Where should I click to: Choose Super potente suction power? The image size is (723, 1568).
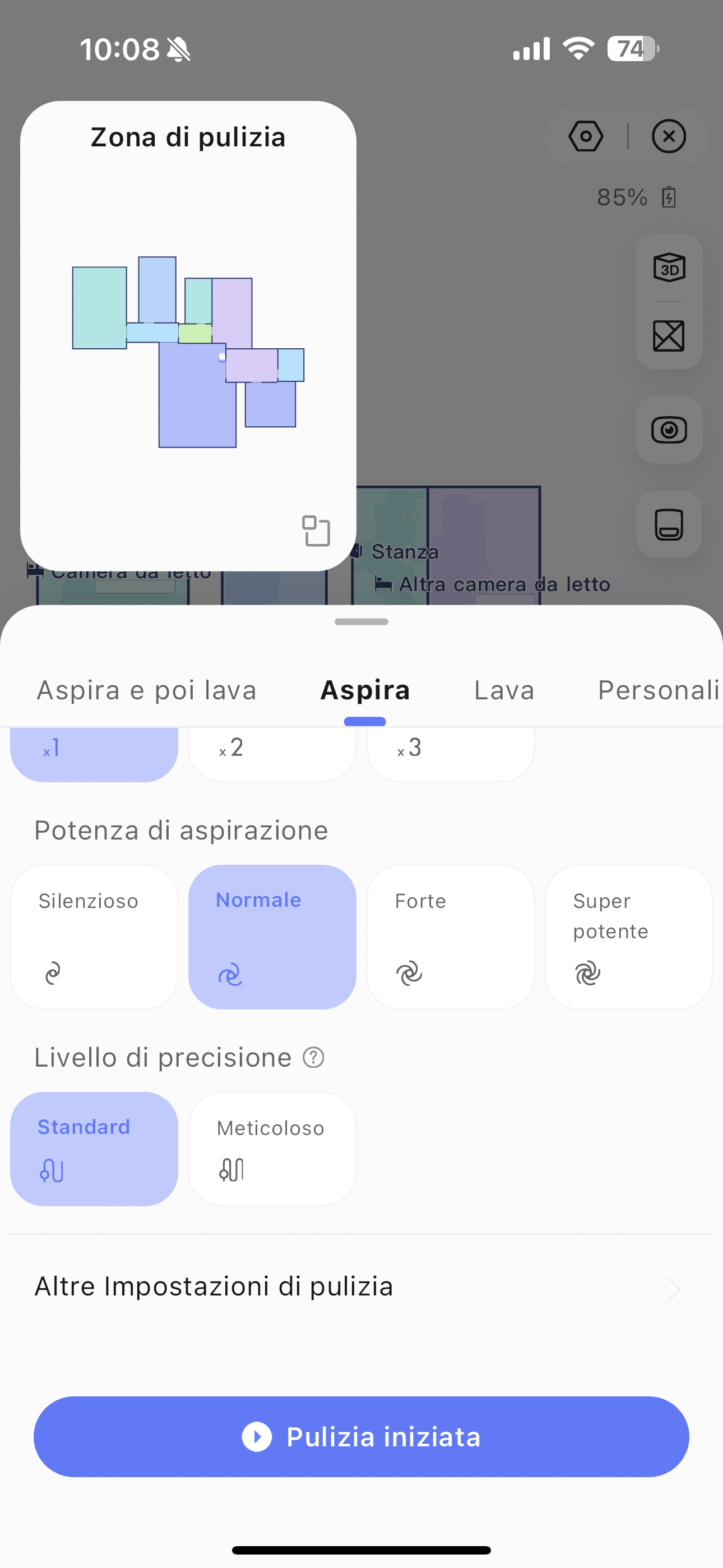pyautogui.click(x=629, y=937)
